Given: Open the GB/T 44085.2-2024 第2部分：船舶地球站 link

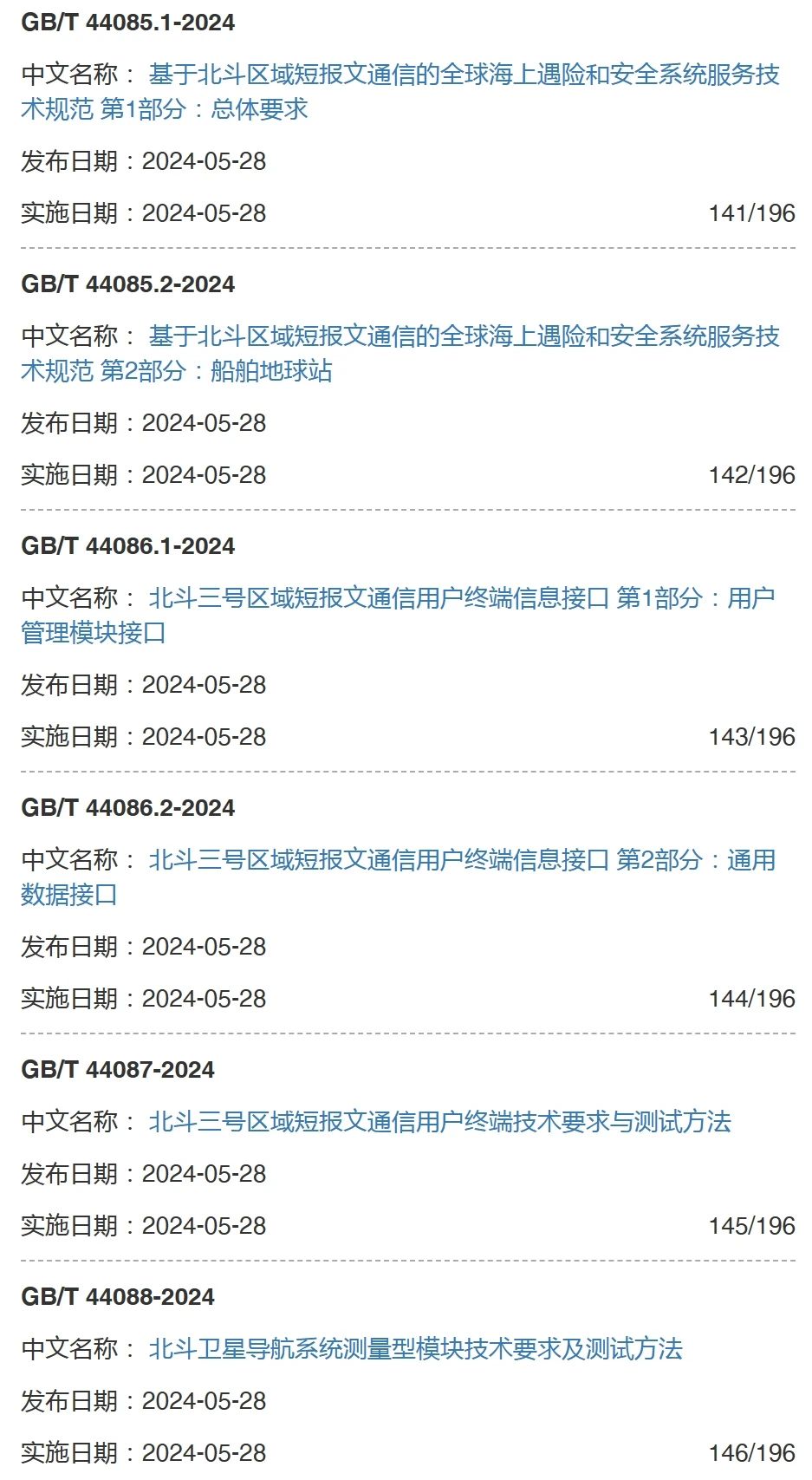Looking at the screenshot, I should [464, 337].
